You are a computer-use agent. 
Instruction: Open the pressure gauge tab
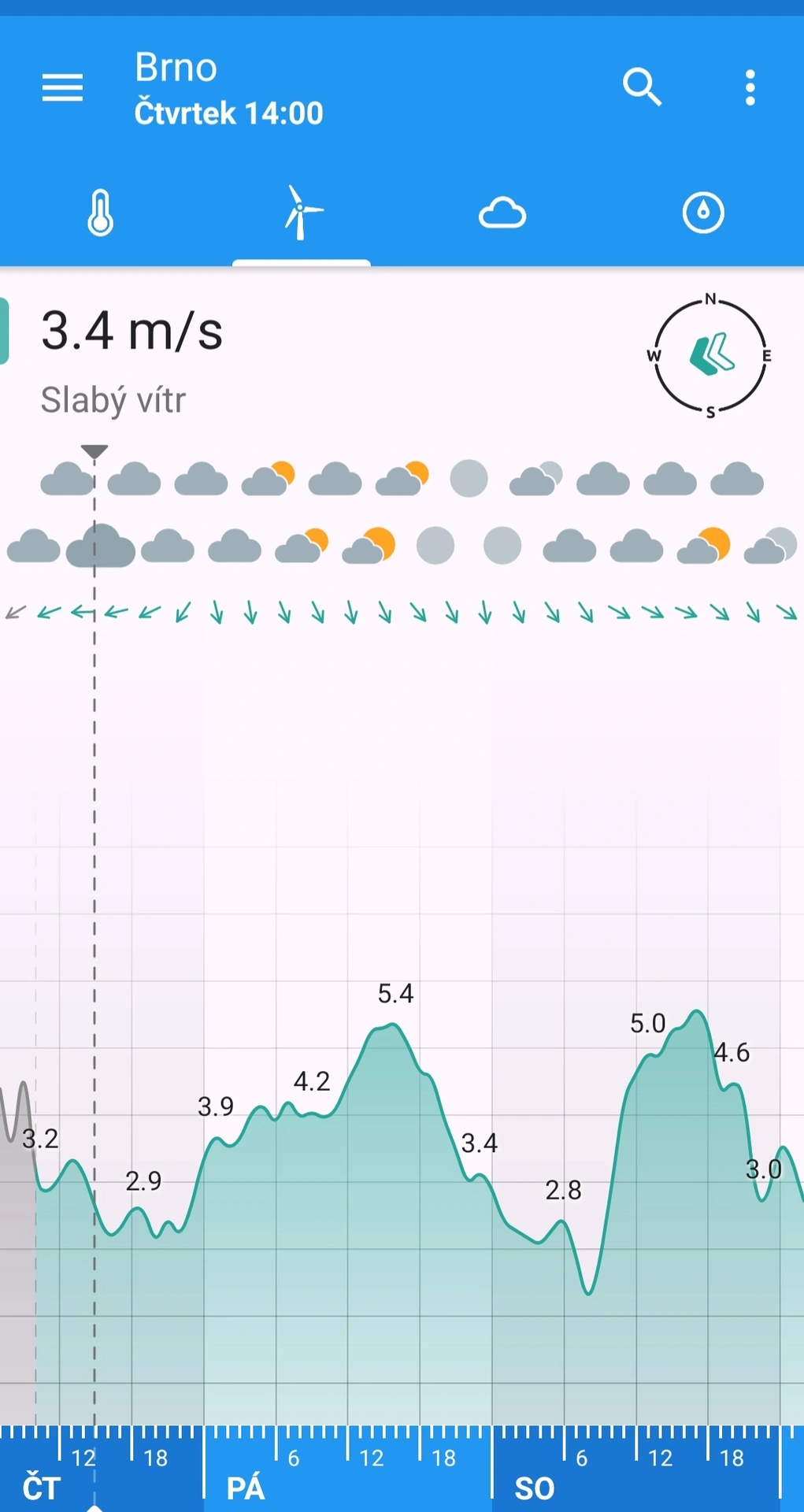(702, 213)
